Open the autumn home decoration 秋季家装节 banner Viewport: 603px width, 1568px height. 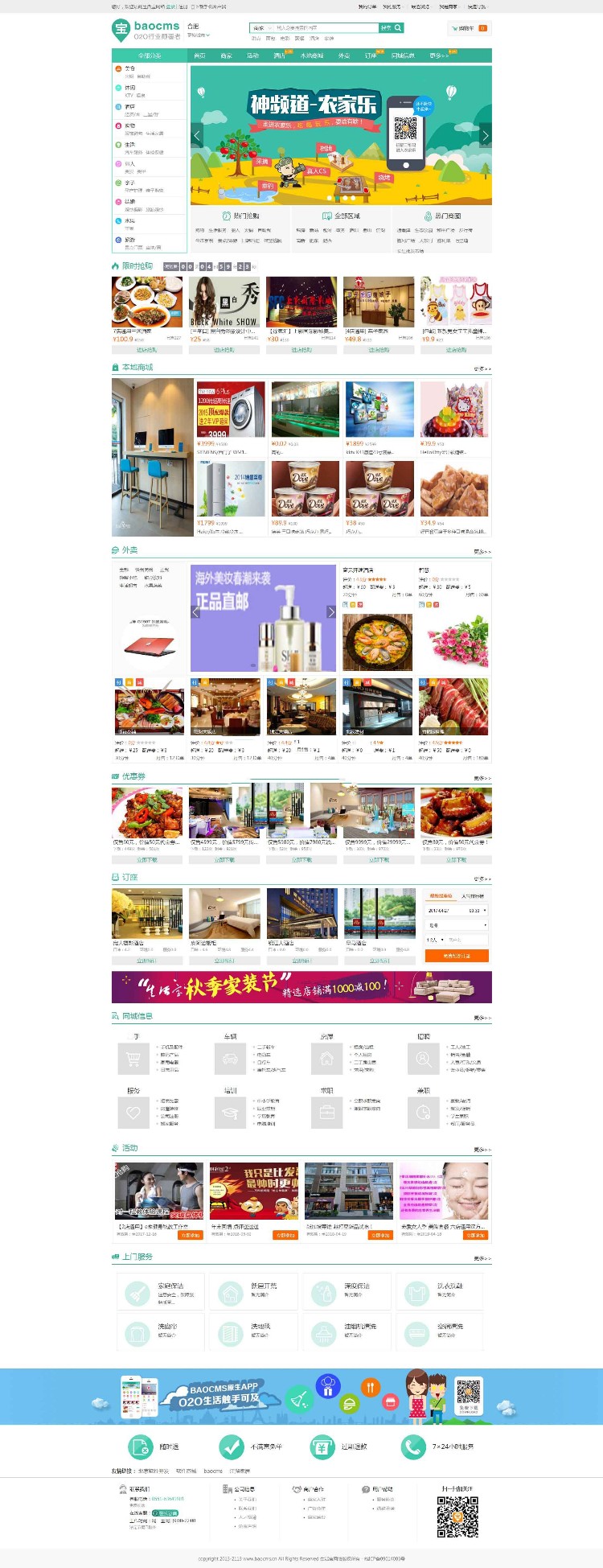[301, 987]
